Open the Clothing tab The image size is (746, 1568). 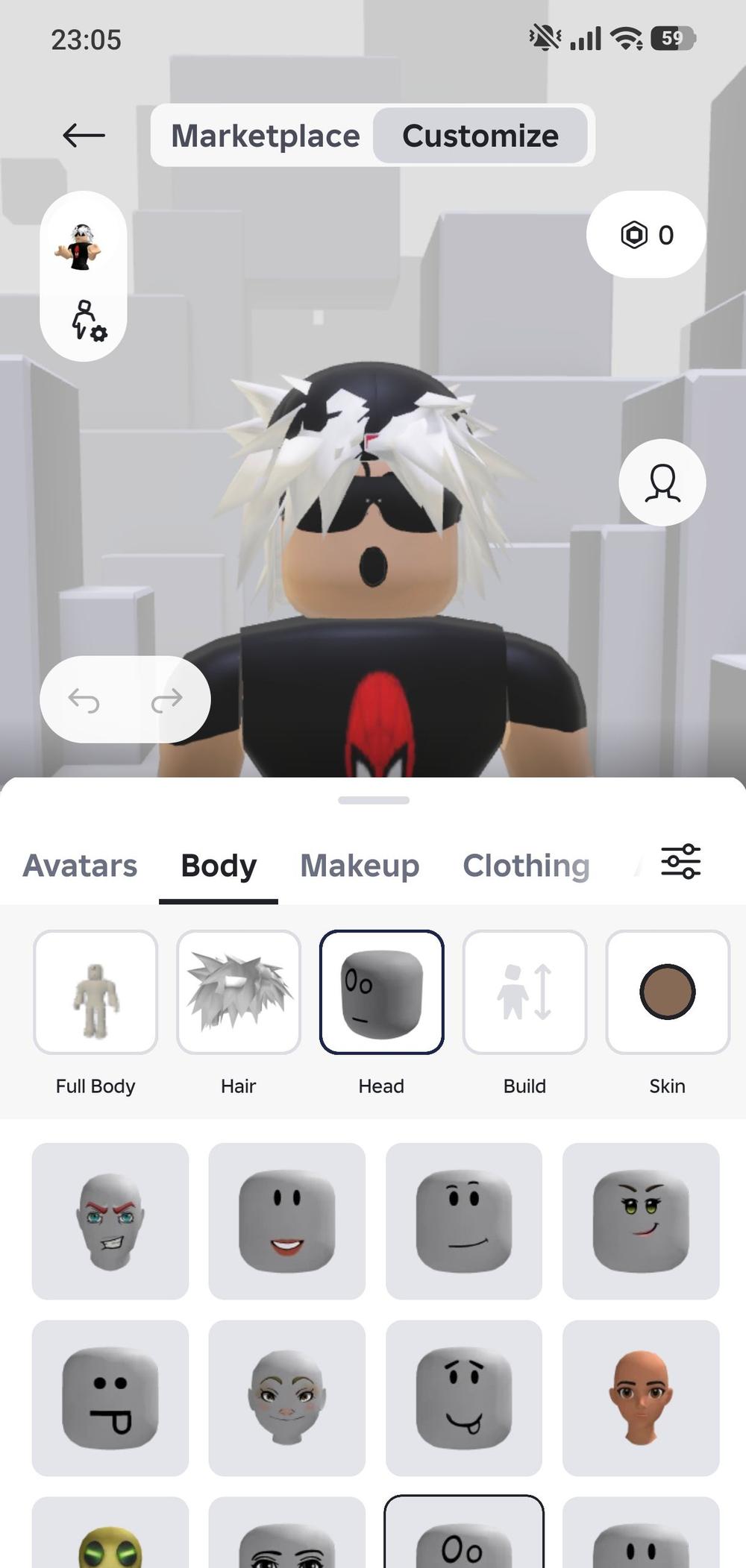pos(526,866)
